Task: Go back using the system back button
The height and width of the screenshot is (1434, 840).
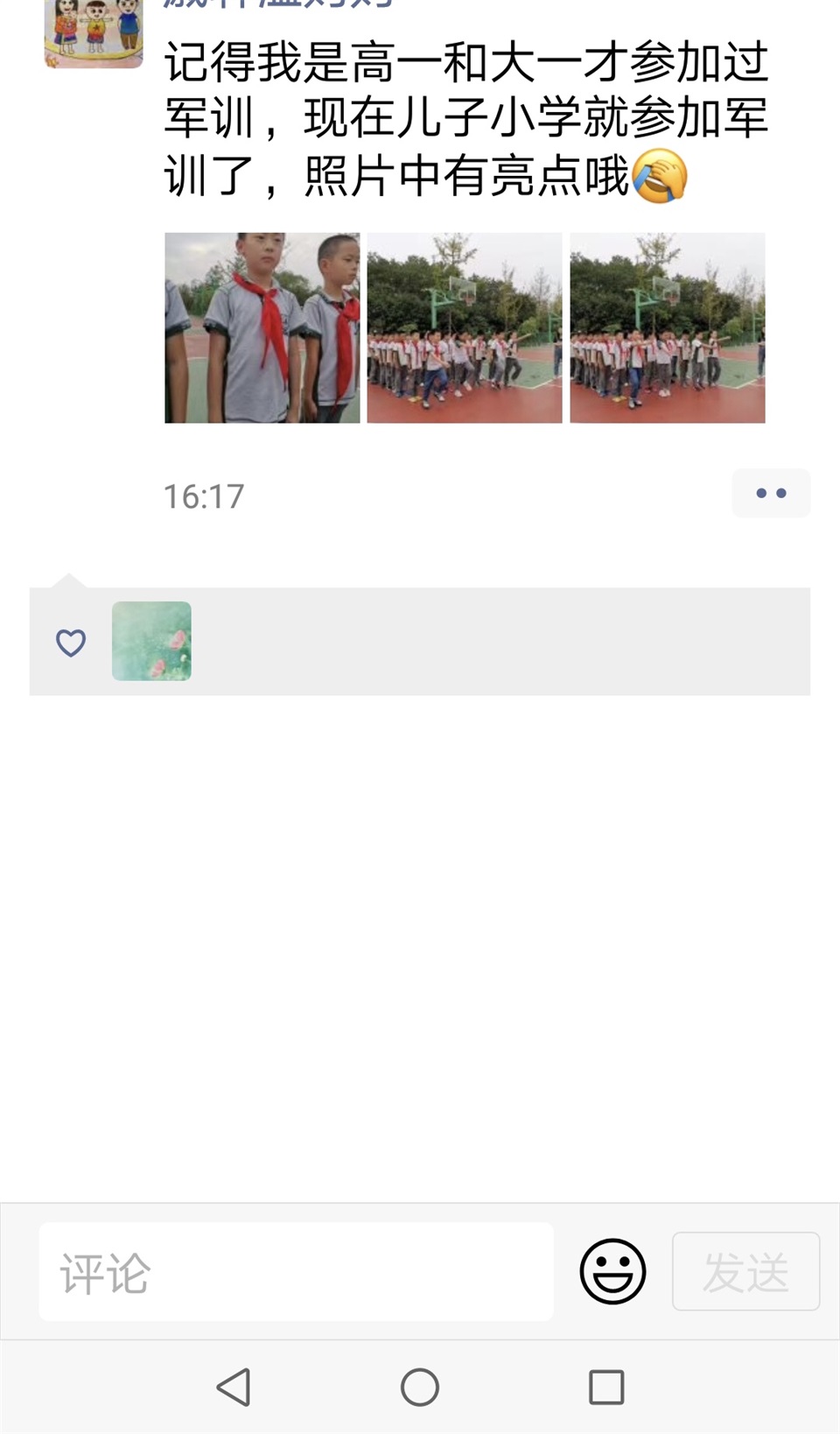Action: pyautogui.click(x=234, y=1388)
